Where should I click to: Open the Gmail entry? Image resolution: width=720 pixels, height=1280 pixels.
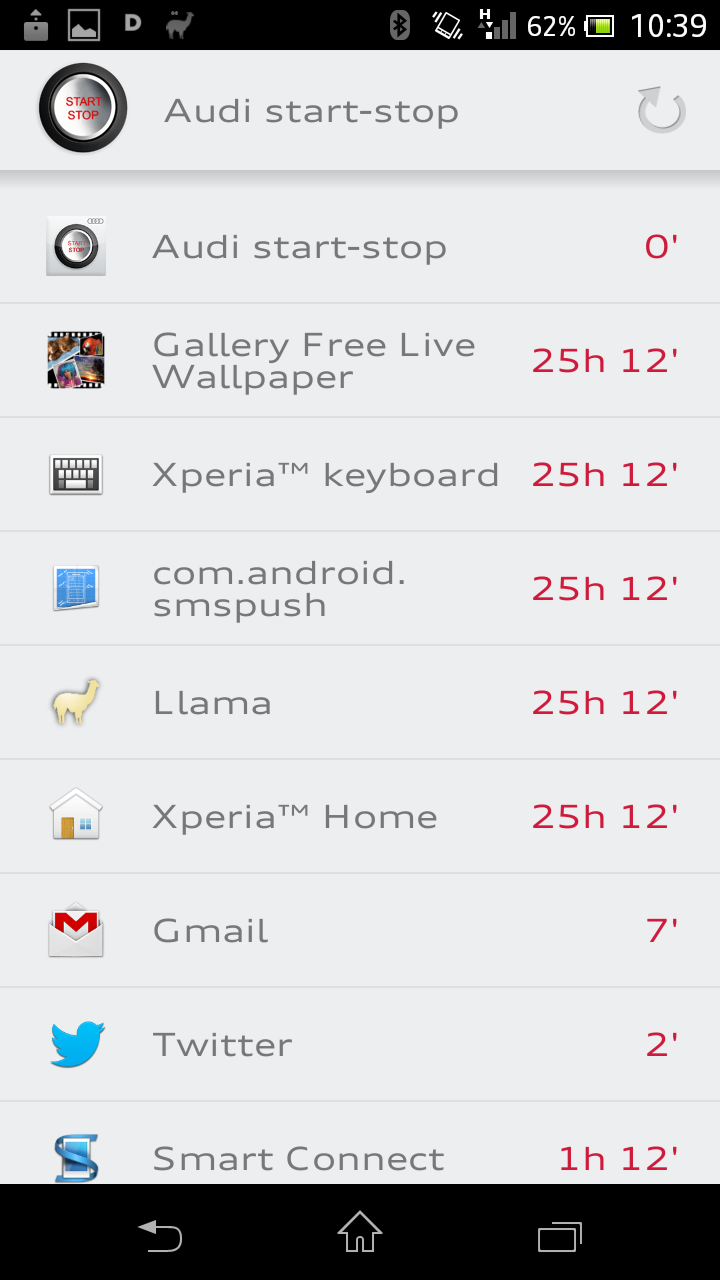click(360, 930)
